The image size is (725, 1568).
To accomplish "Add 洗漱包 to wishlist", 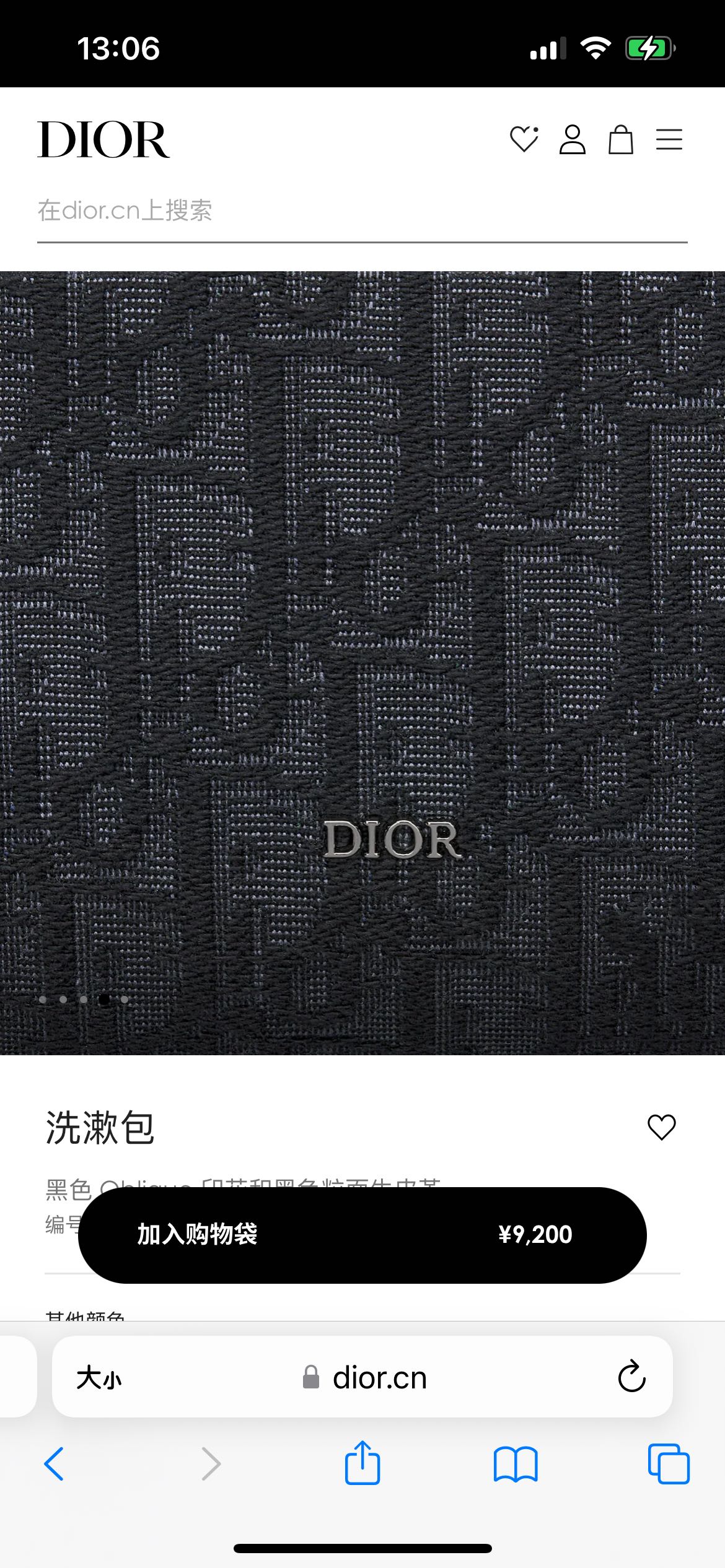I will tap(661, 1127).
